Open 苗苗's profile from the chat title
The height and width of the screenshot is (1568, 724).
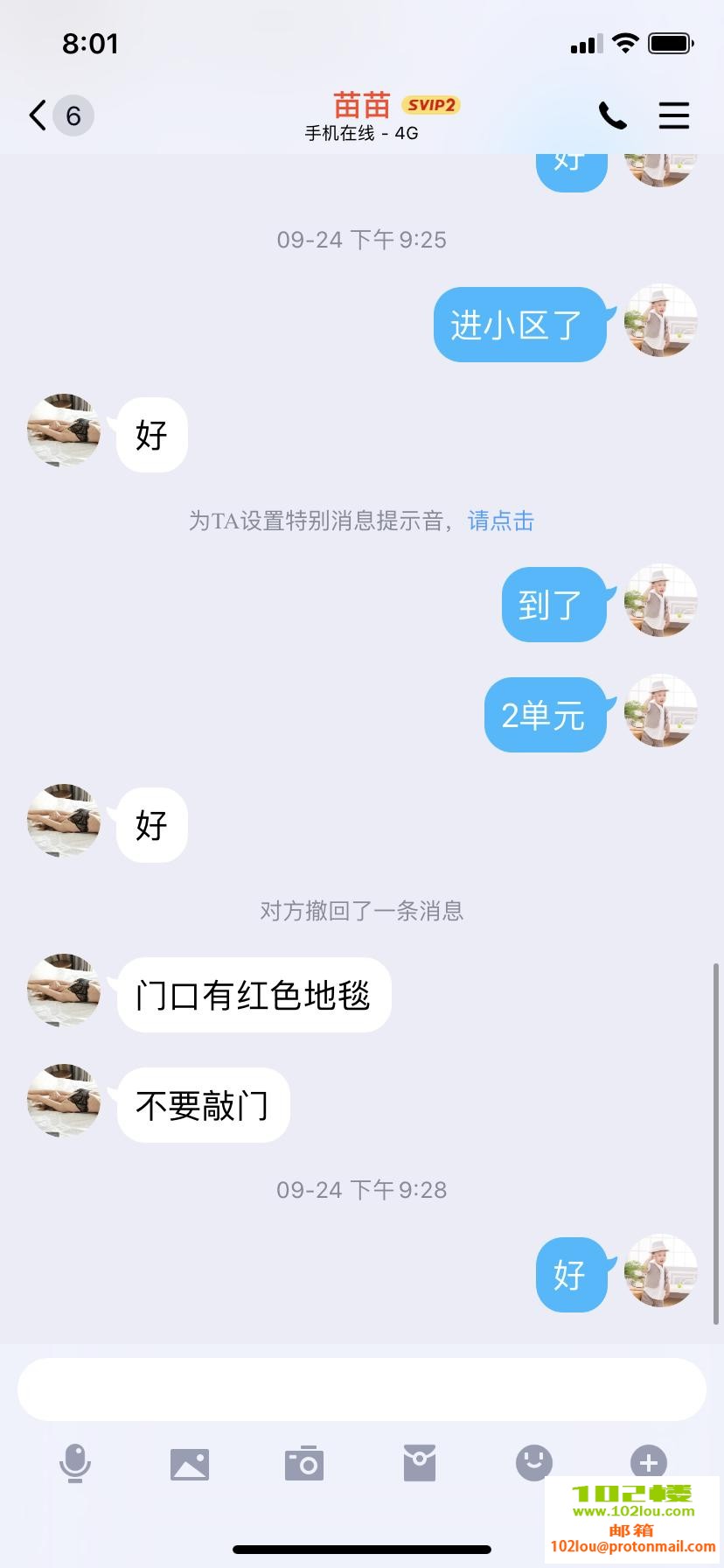[x=361, y=102]
